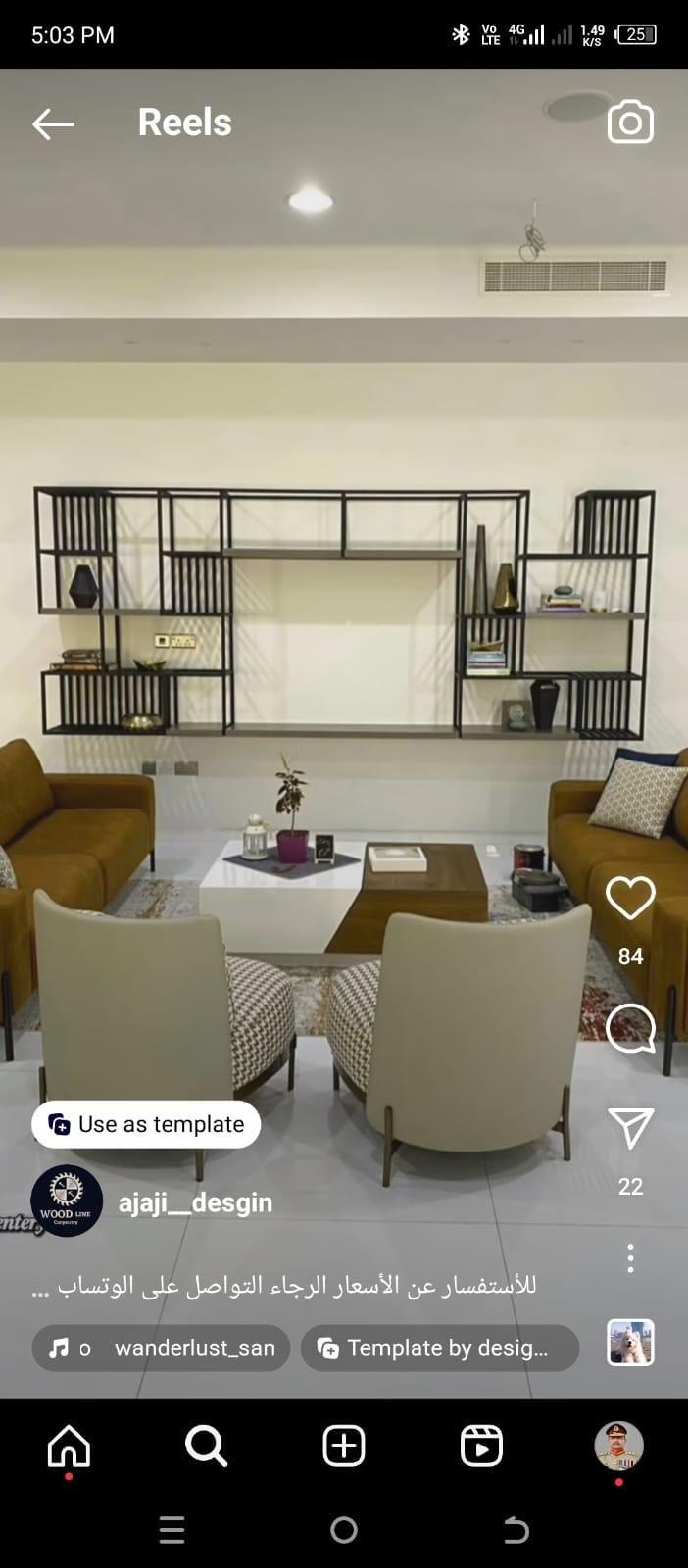
Task: Open the wanderlust_san audio chip
Action: point(162,1348)
